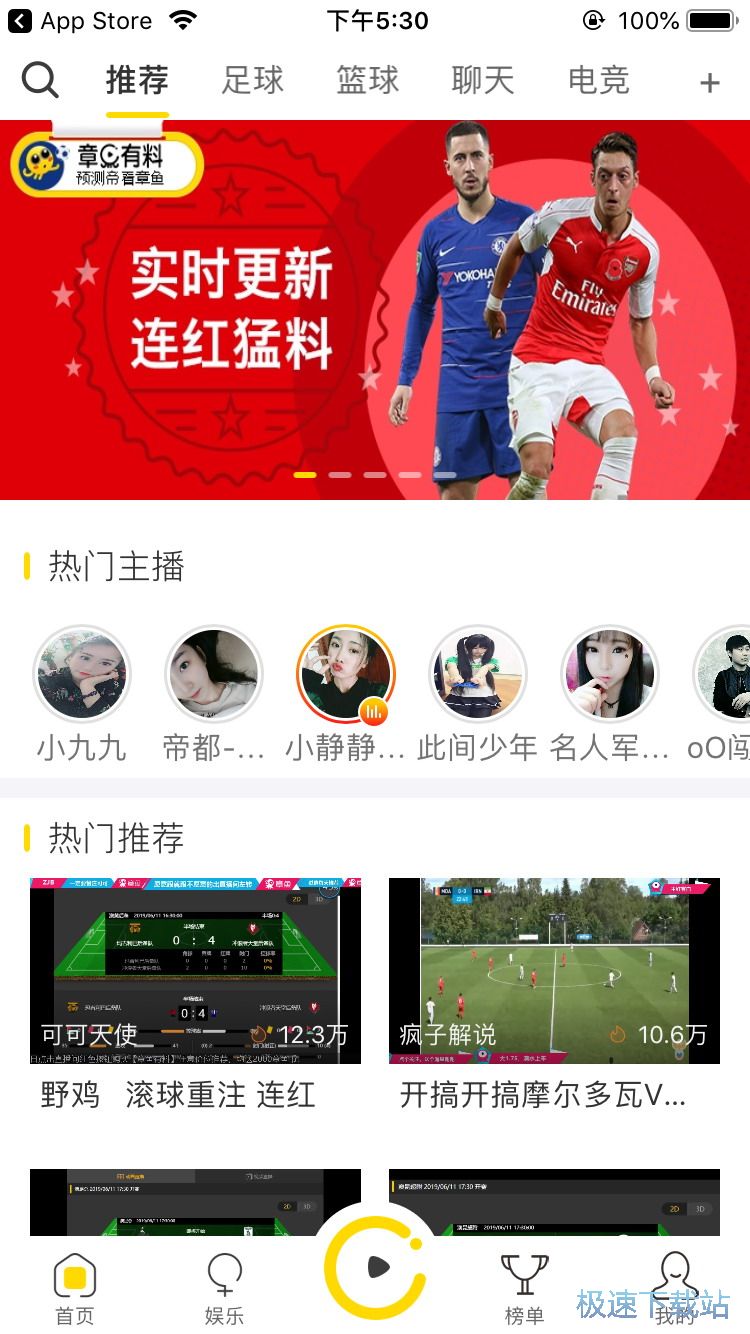Open the 名人军 streamer avatar
This screenshot has height=1334, width=750.
[x=610, y=675]
